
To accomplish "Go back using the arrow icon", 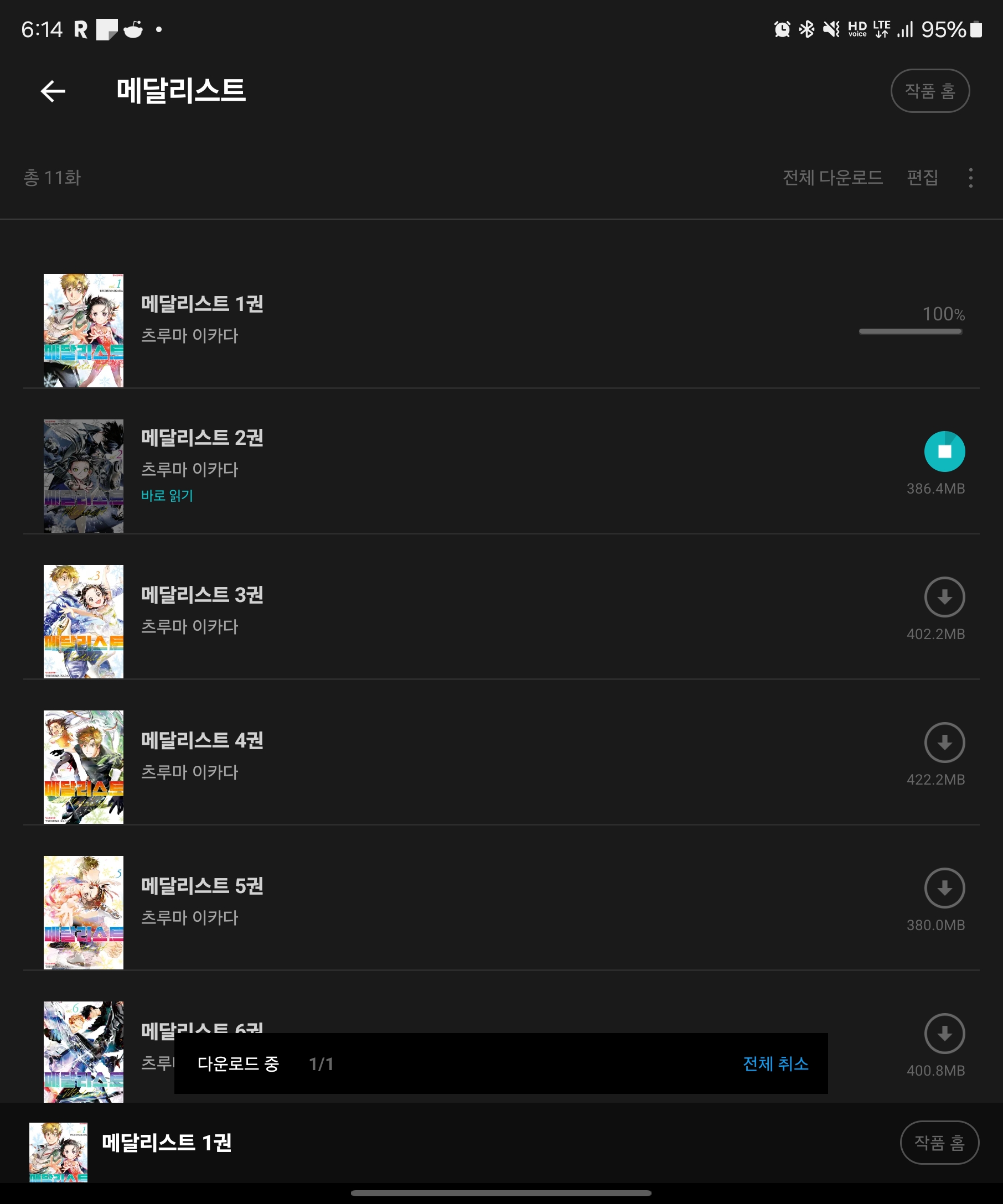I will click(53, 91).
